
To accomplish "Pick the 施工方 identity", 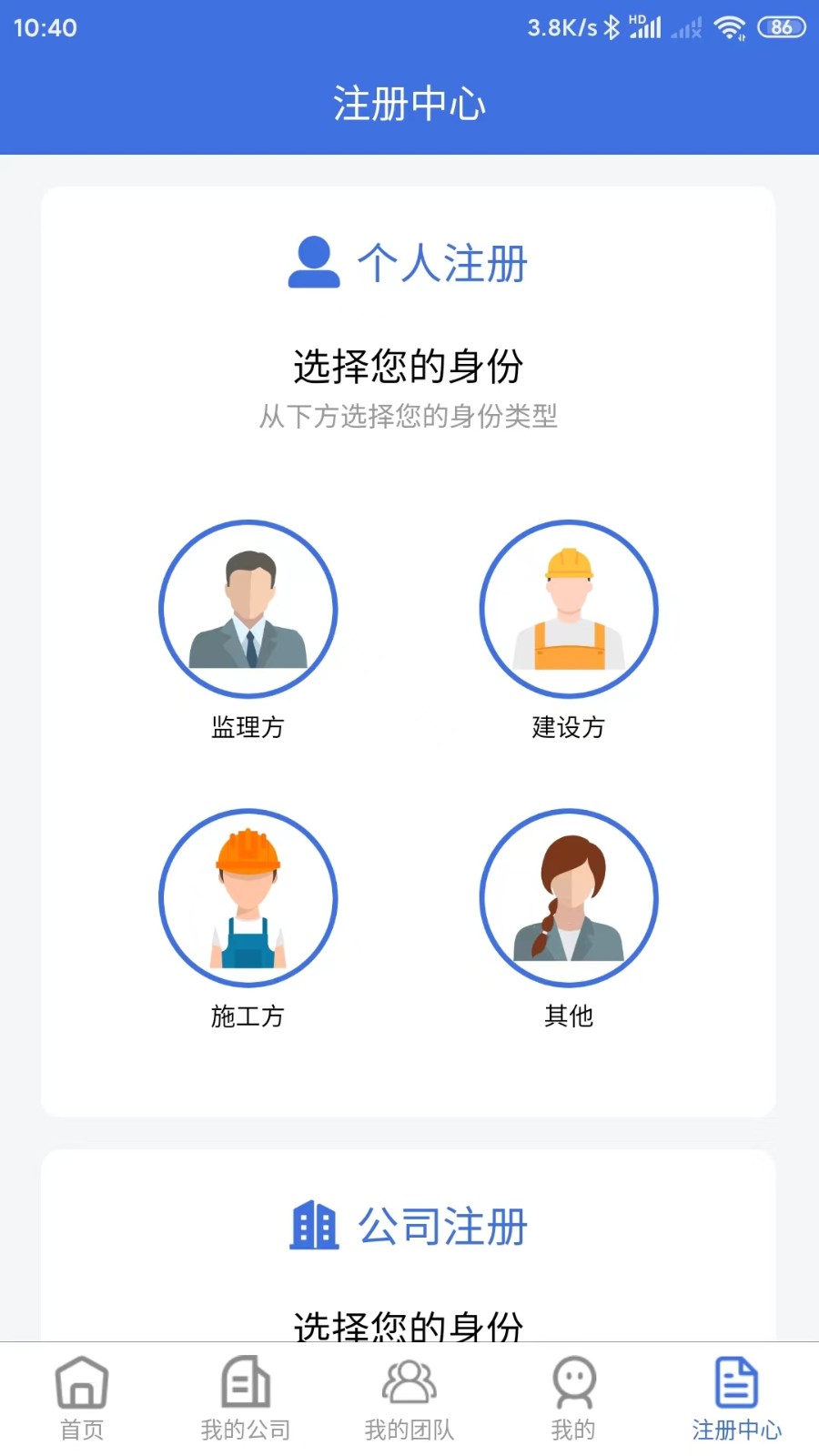I will 248,898.
